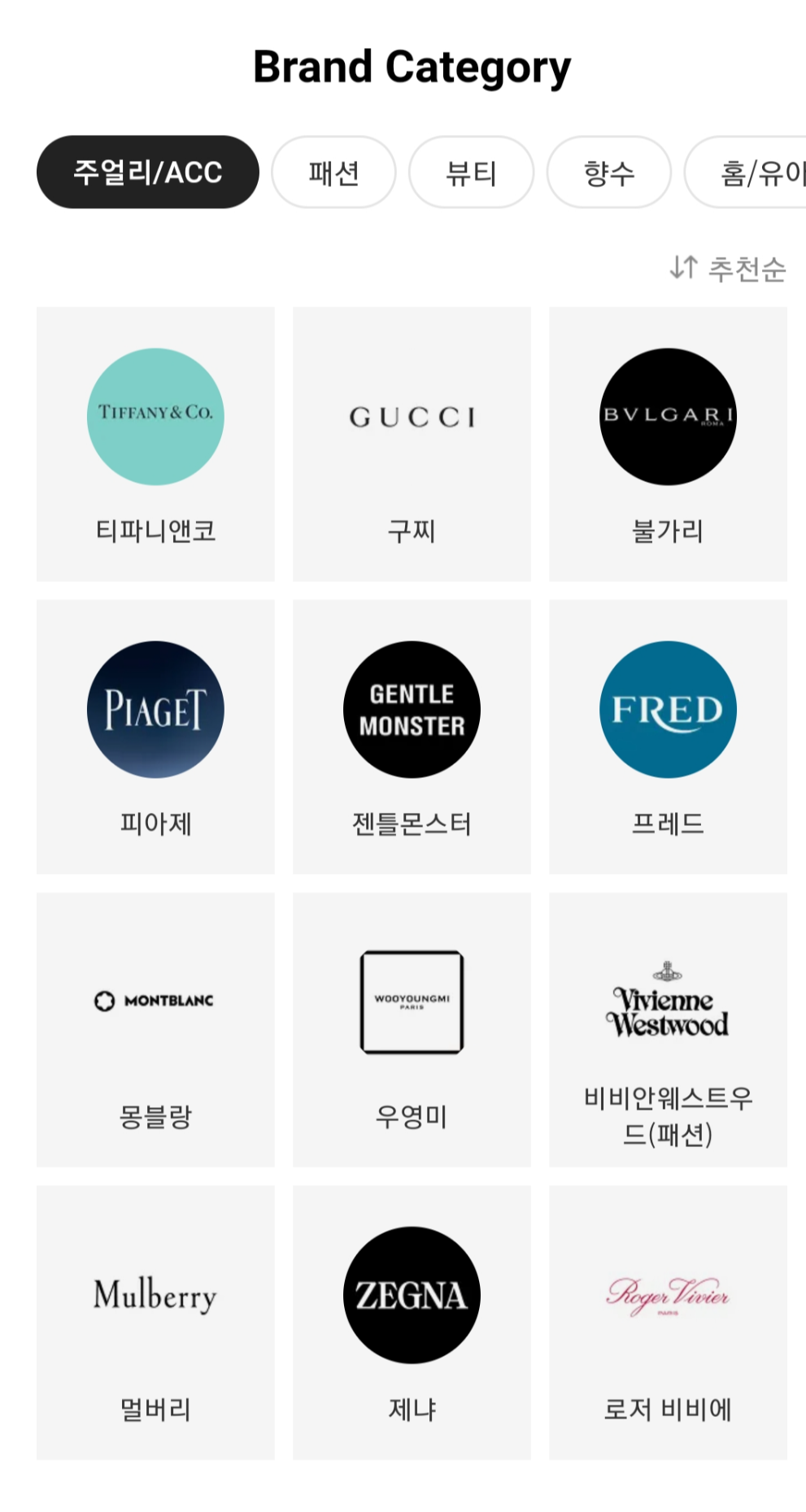View the 제냐 brand page

pos(412,1322)
